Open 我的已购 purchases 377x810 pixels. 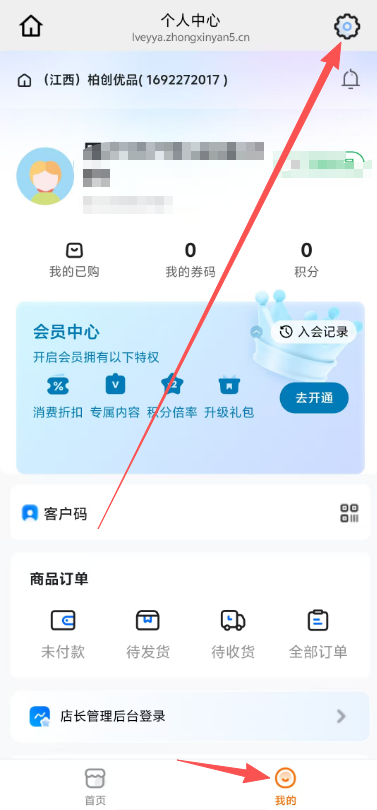[x=74, y=261]
